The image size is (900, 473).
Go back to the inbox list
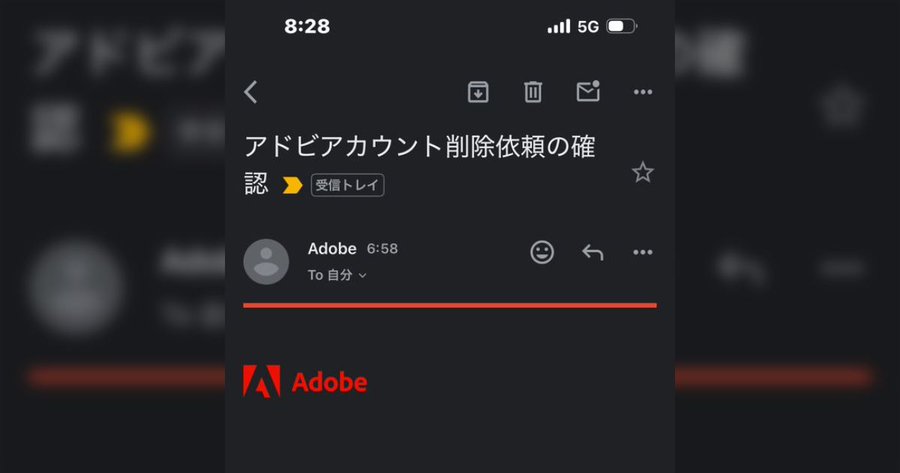[251, 92]
